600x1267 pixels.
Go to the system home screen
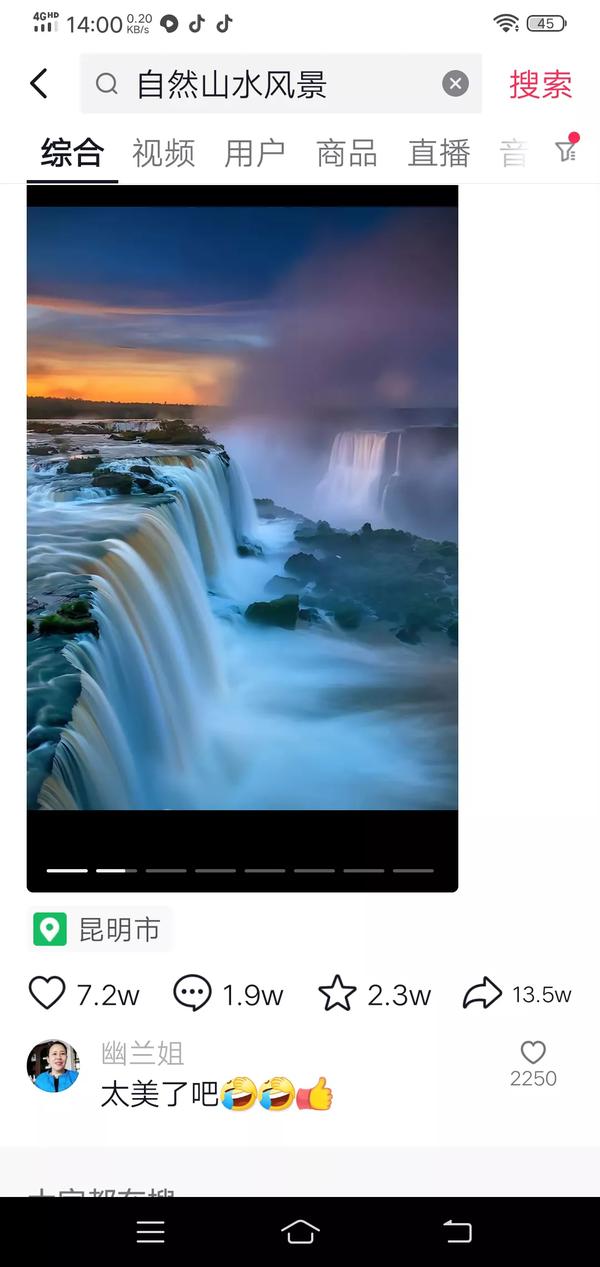[300, 1232]
